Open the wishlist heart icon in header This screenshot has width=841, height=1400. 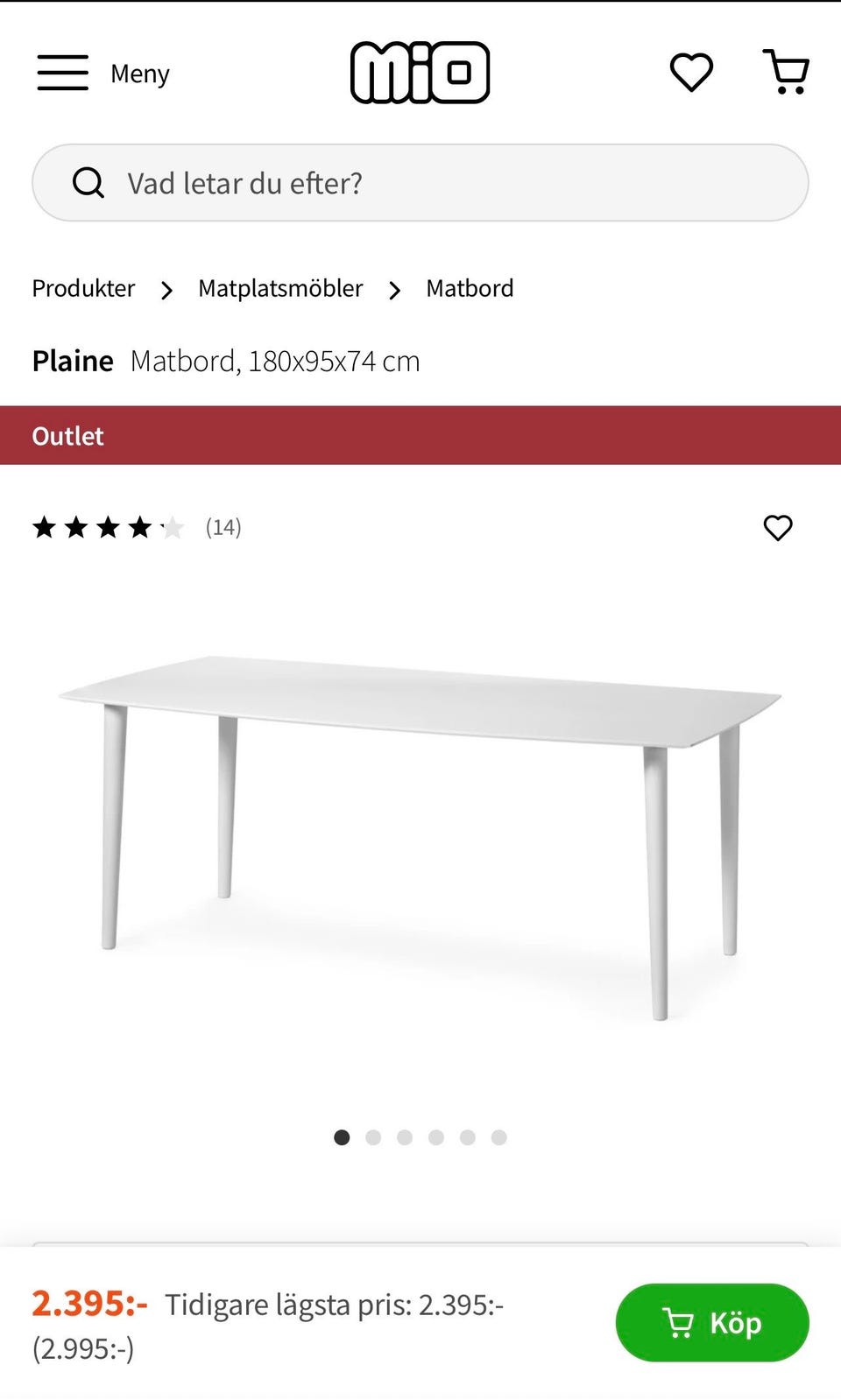pos(691,73)
